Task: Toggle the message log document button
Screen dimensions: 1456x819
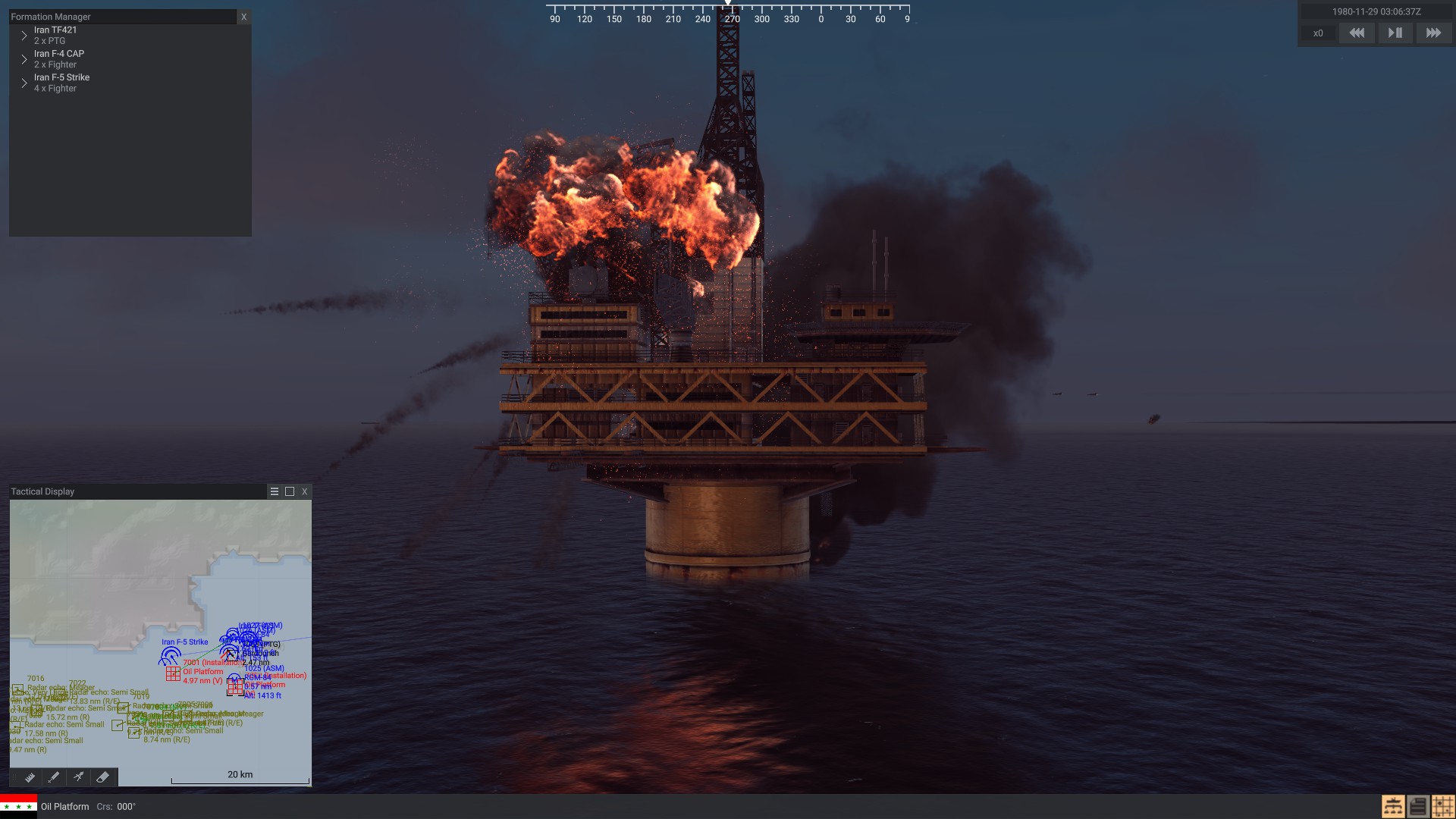Action: (x=1417, y=806)
